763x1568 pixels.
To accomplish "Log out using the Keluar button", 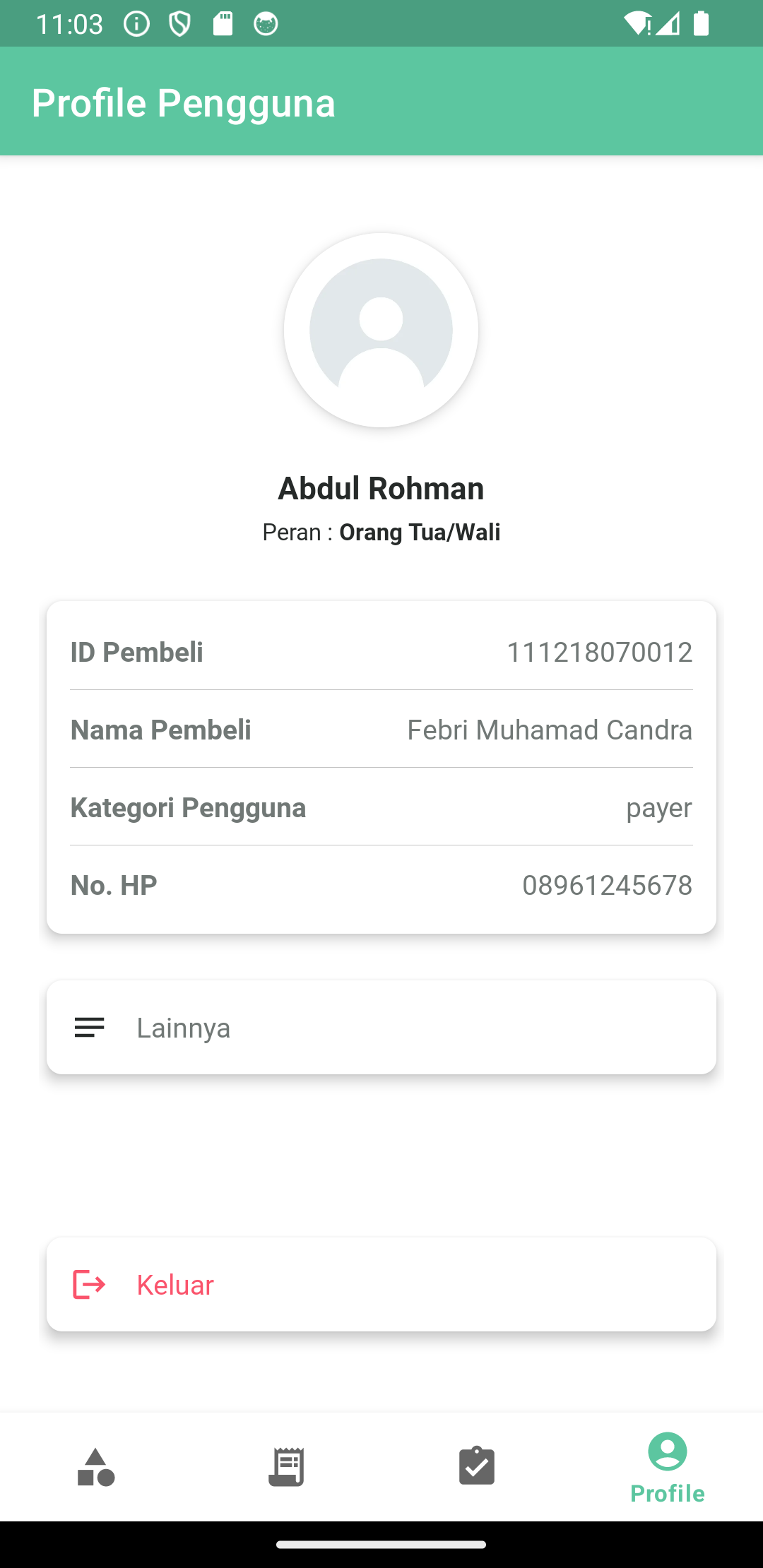I will pos(381,1284).
